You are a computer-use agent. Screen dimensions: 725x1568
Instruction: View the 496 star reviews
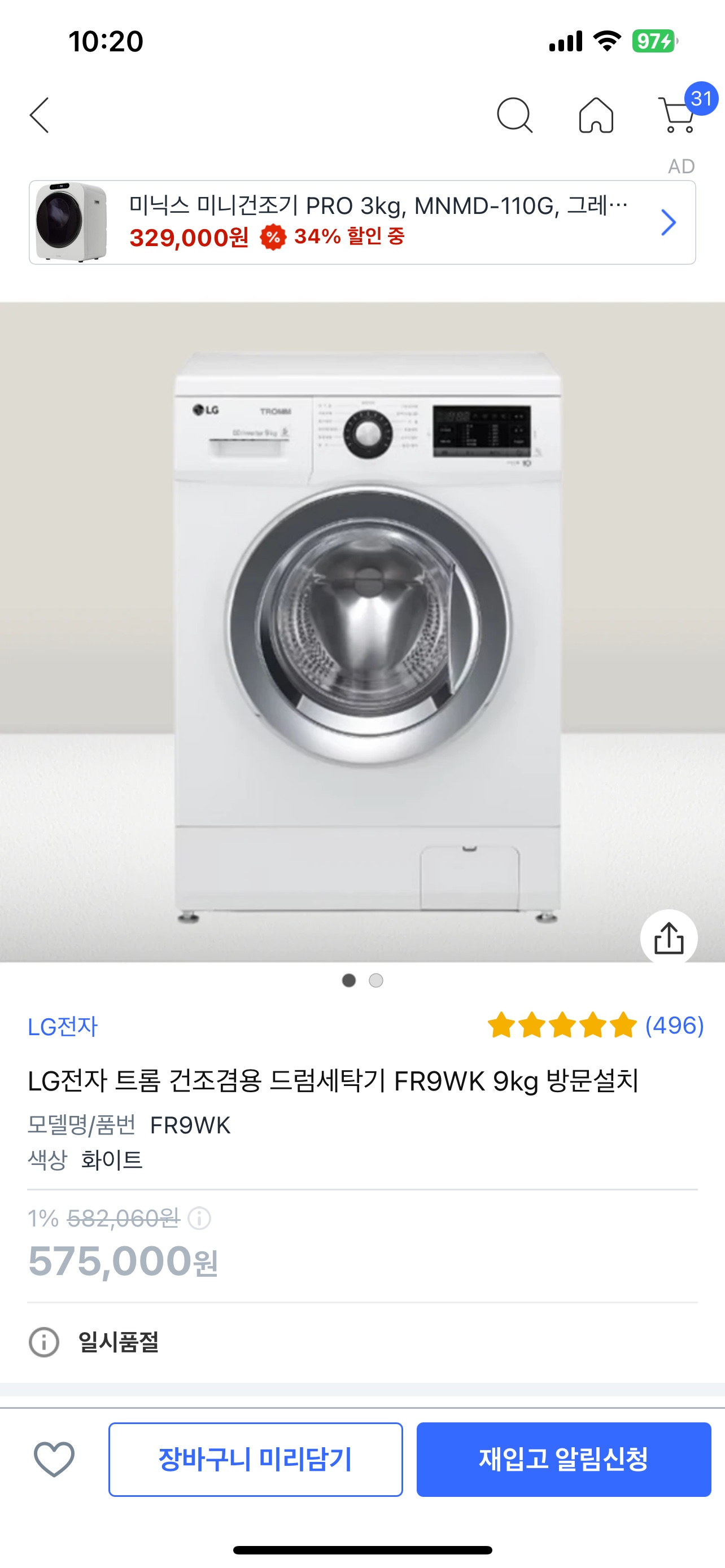tap(595, 1026)
